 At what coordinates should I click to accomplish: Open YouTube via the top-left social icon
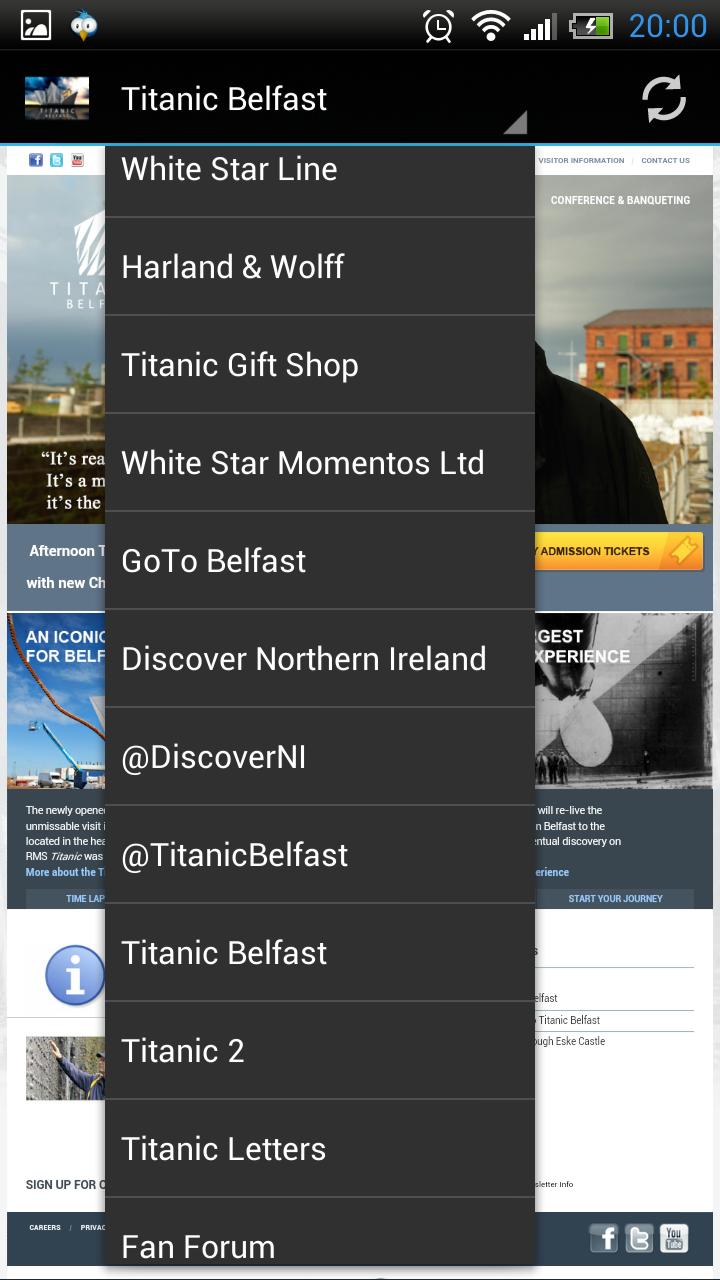[x=77, y=160]
